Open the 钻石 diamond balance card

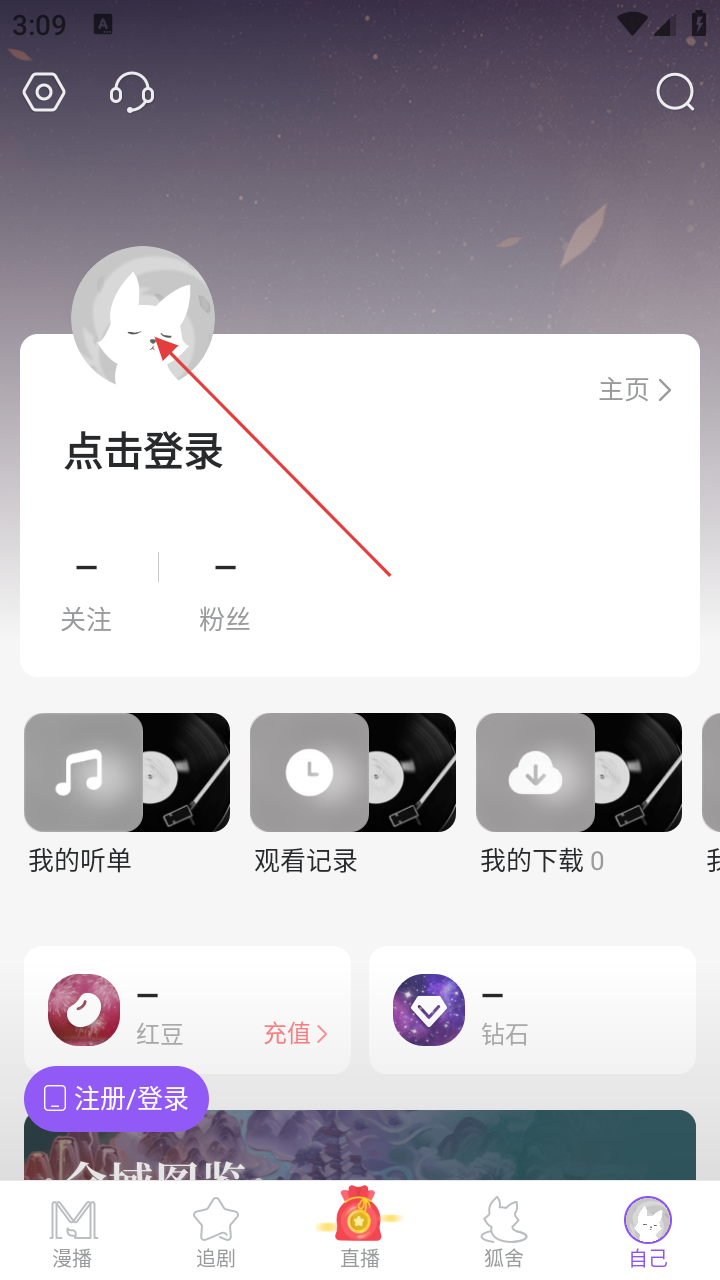(532, 1010)
